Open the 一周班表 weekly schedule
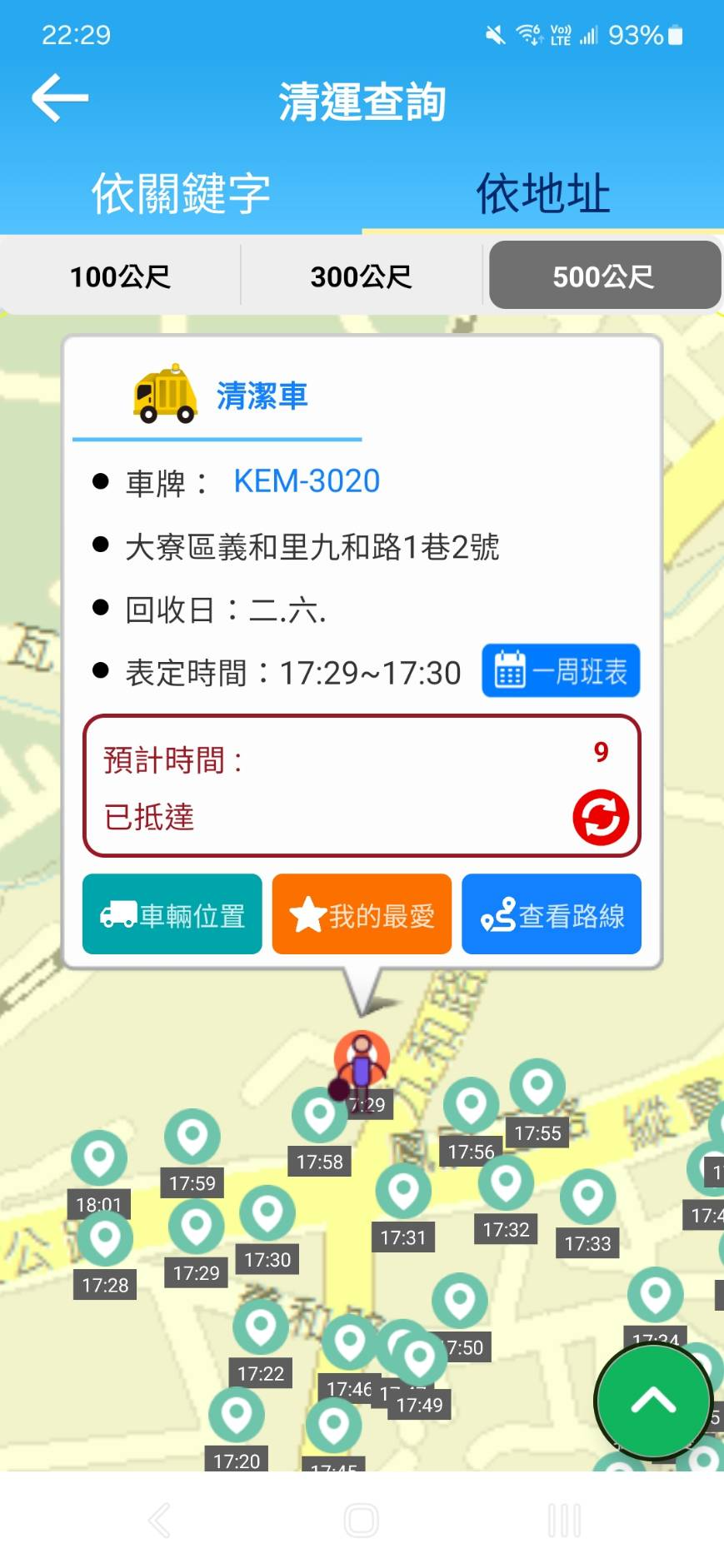724x1568 pixels. point(561,670)
